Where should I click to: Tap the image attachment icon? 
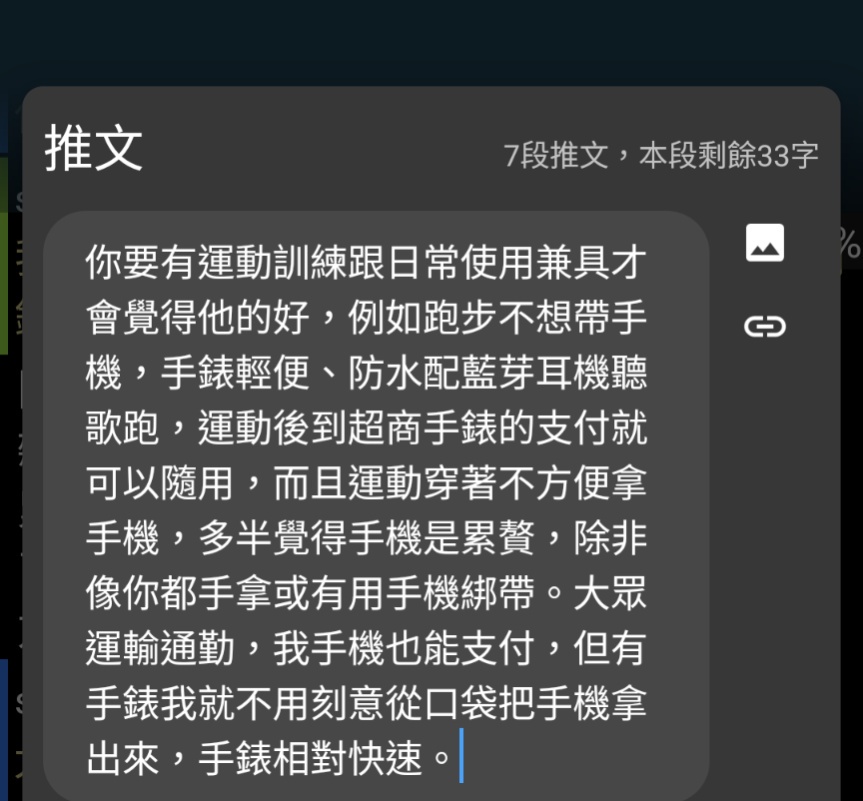(765, 243)
